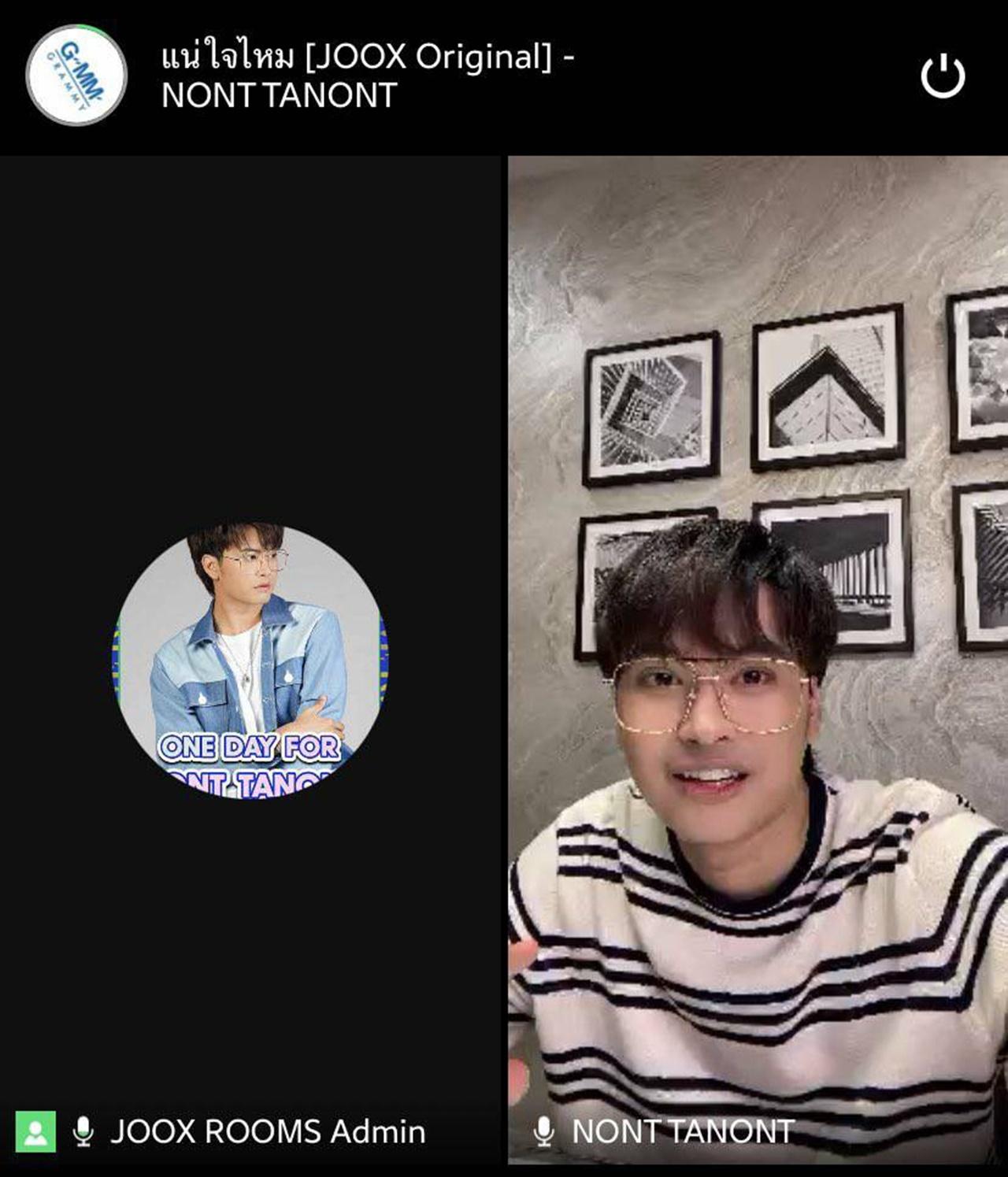Open JOOX ROOMS Admin profile picture
1008x1177 pixels.
(x=250, y=660)
